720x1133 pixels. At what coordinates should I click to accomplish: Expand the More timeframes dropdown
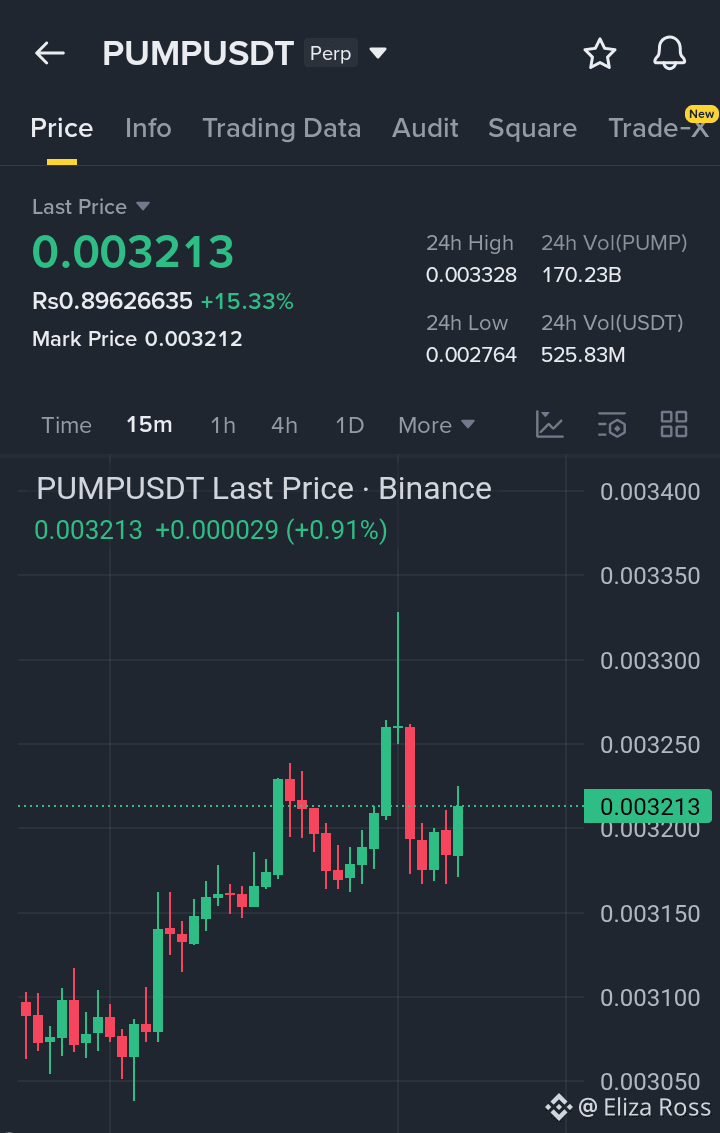coord(436,424)
